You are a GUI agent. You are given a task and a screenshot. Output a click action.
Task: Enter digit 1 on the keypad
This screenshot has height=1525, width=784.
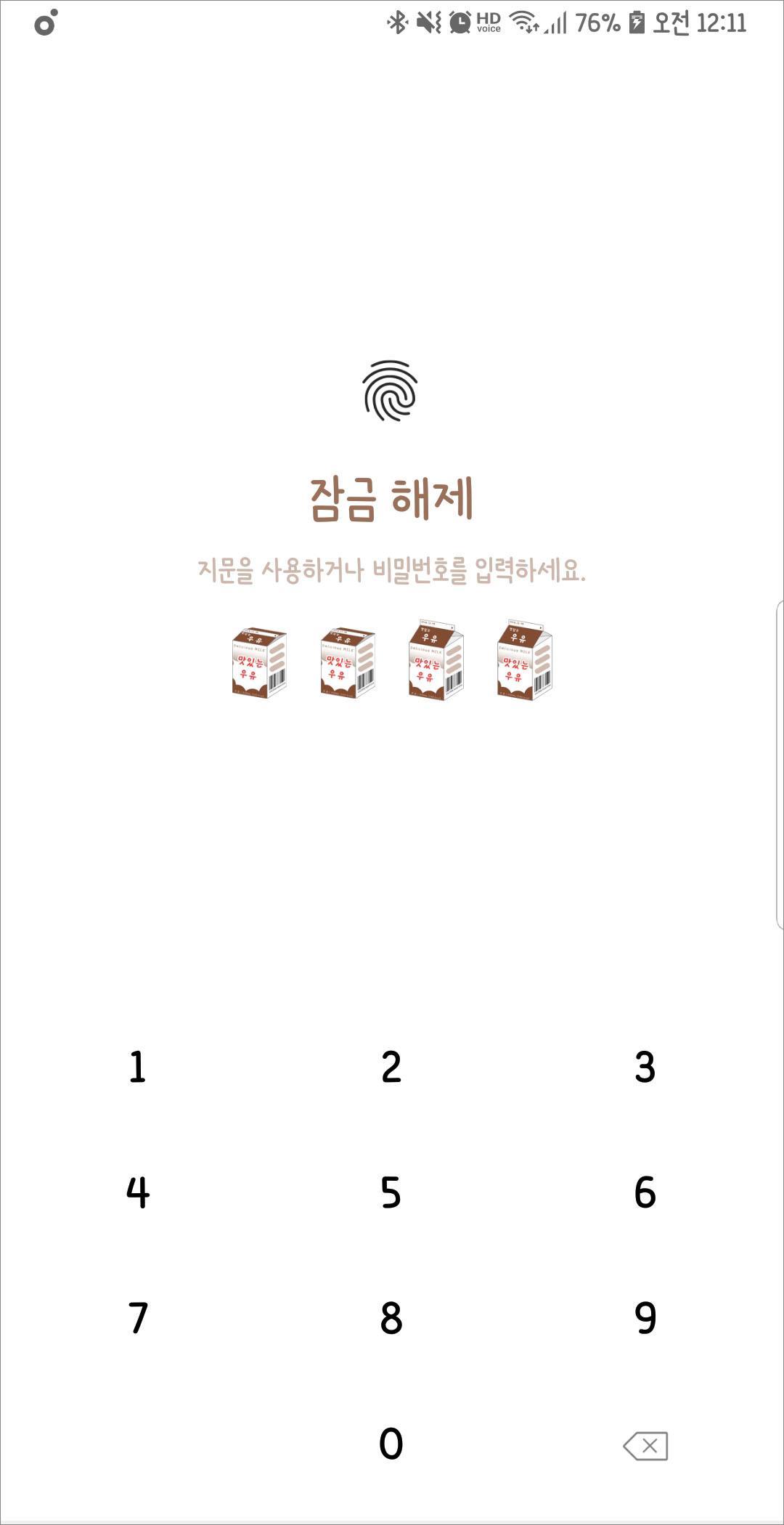[137, 1067]
